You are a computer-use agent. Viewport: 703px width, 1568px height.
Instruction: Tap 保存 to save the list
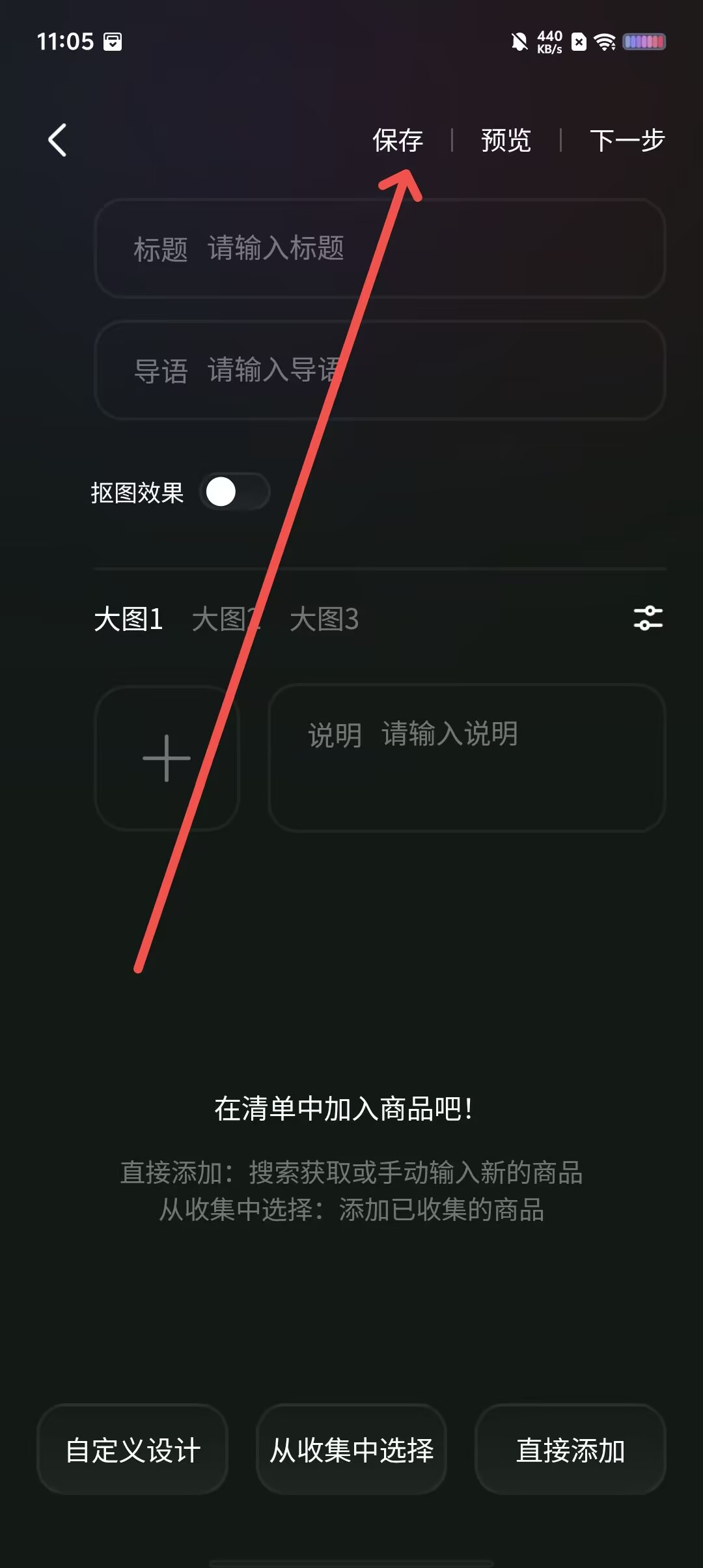(398, 140)
